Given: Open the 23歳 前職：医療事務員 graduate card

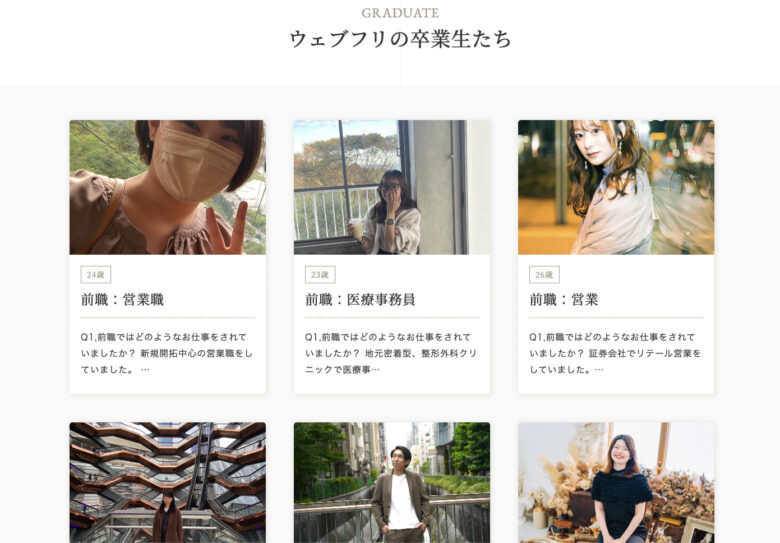Looking at the screenshot, I should point(391,257).
